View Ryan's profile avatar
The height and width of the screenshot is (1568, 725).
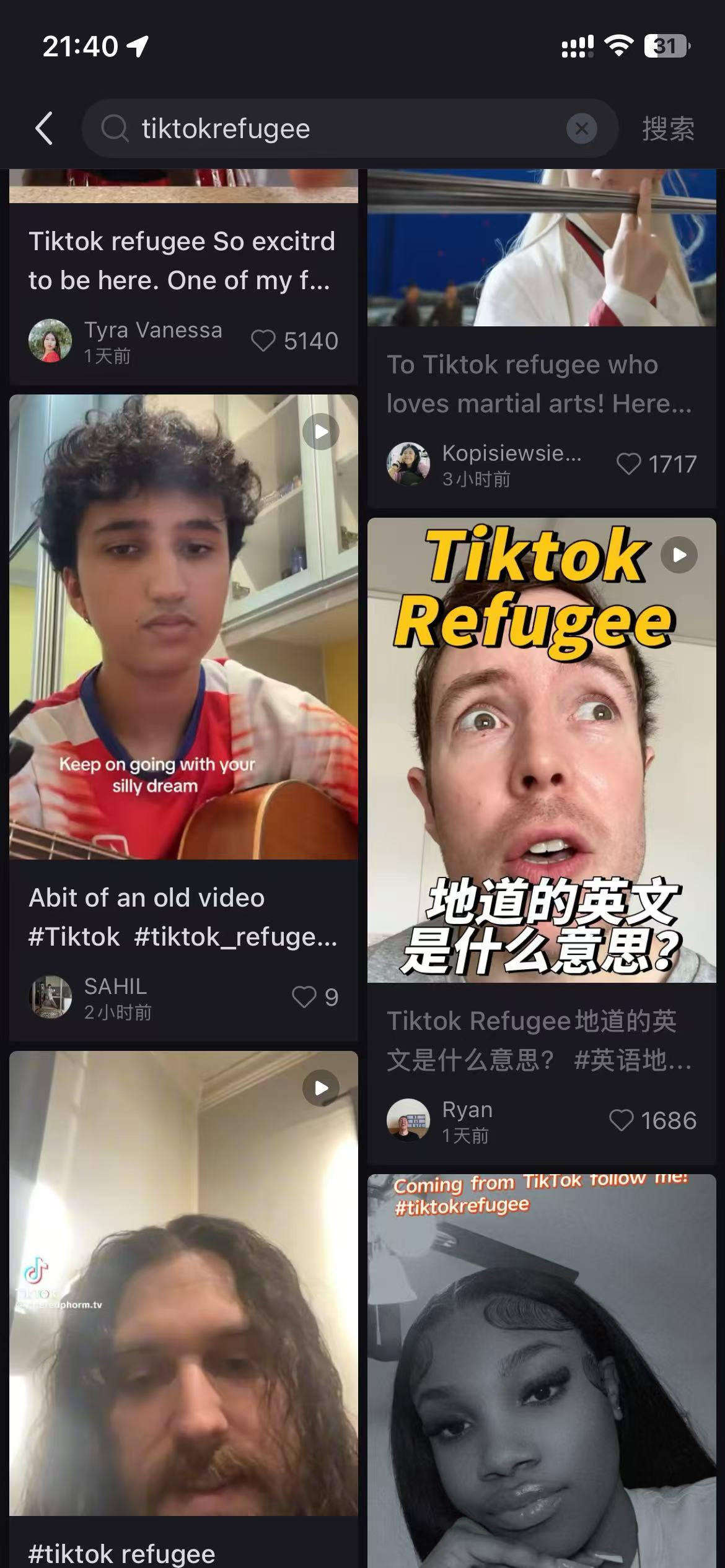tap(408, 1120)
